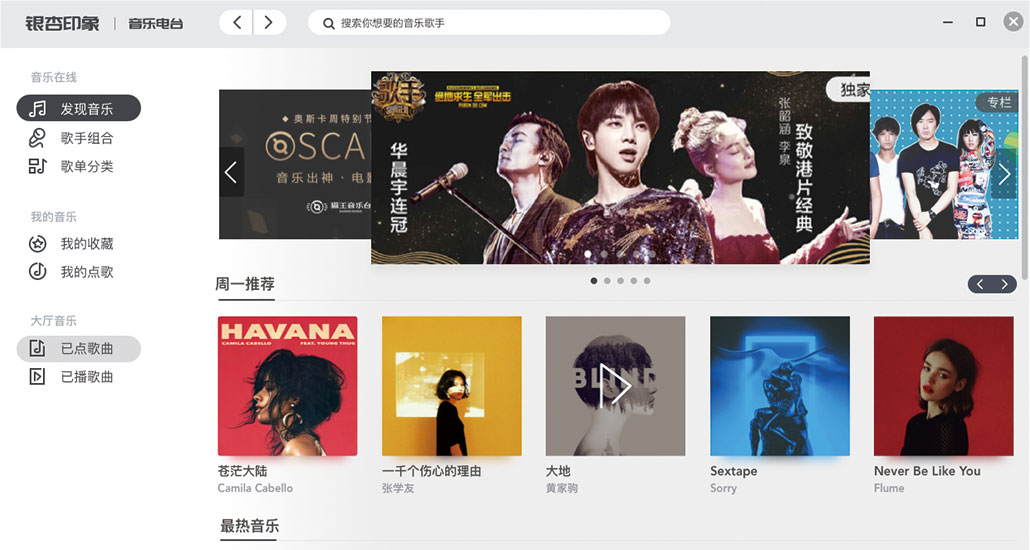Open the 苍茫大陆 Havana album
This screenshot has height=550, width=1030.
click(x=287, y=386)
